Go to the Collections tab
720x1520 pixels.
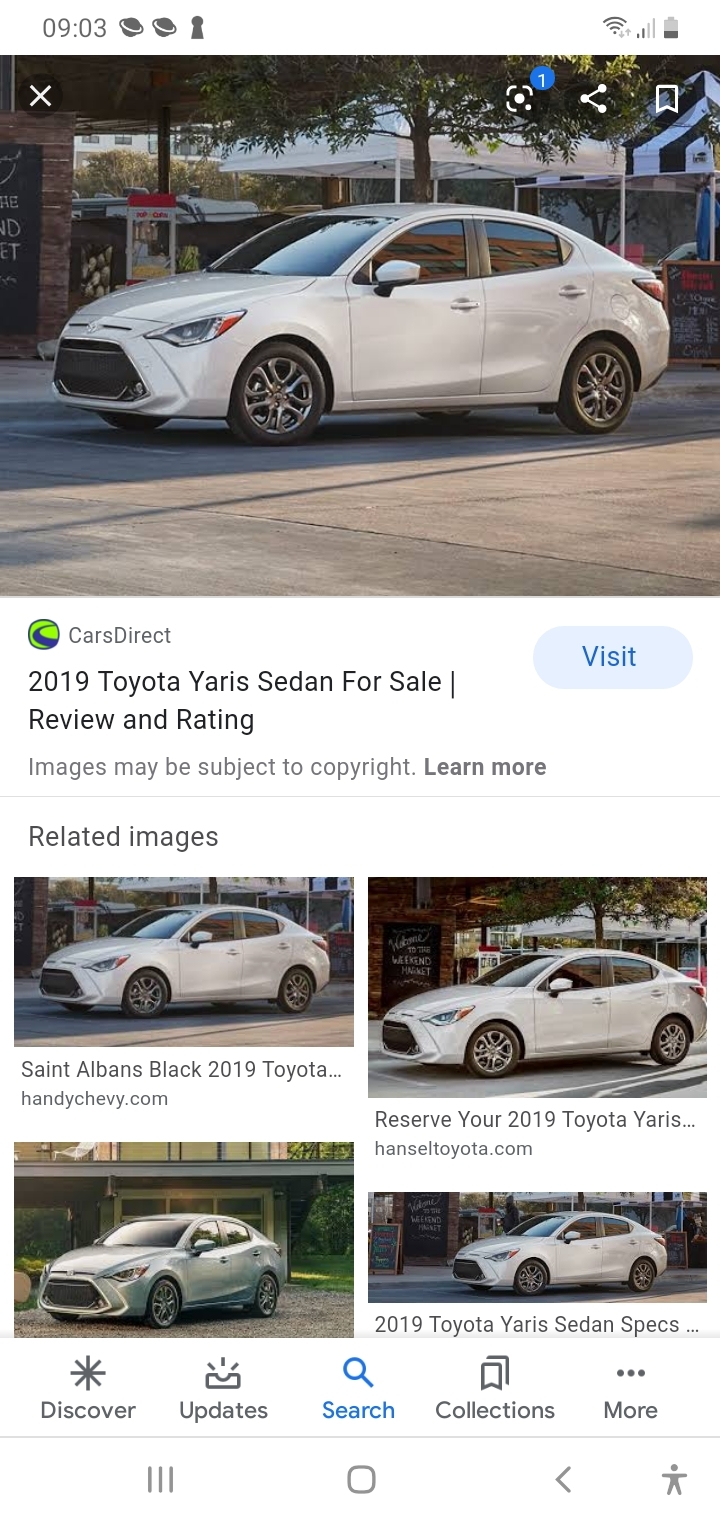click(x=495, y=1389)
